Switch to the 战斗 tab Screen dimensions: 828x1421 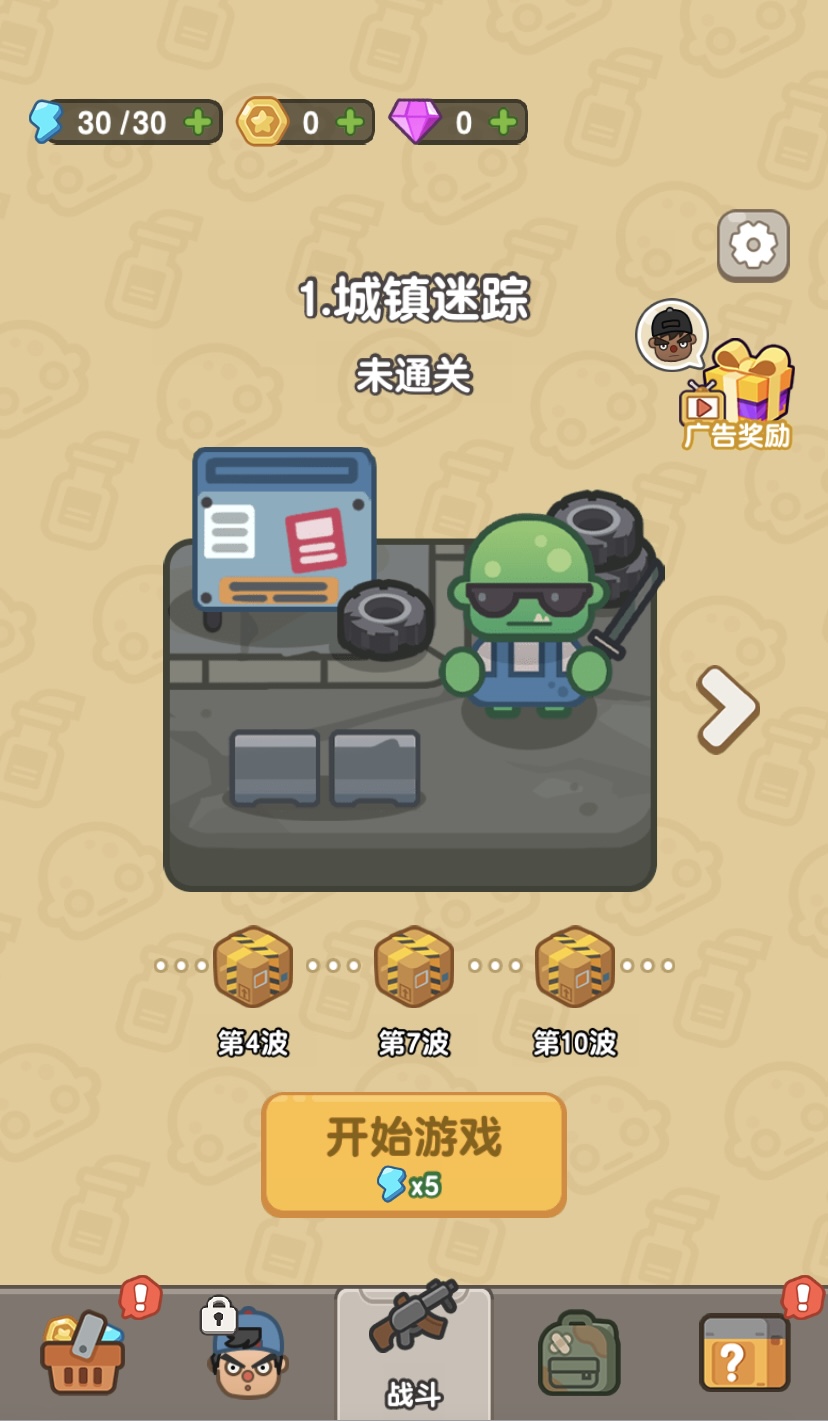tap(414, 1350)
